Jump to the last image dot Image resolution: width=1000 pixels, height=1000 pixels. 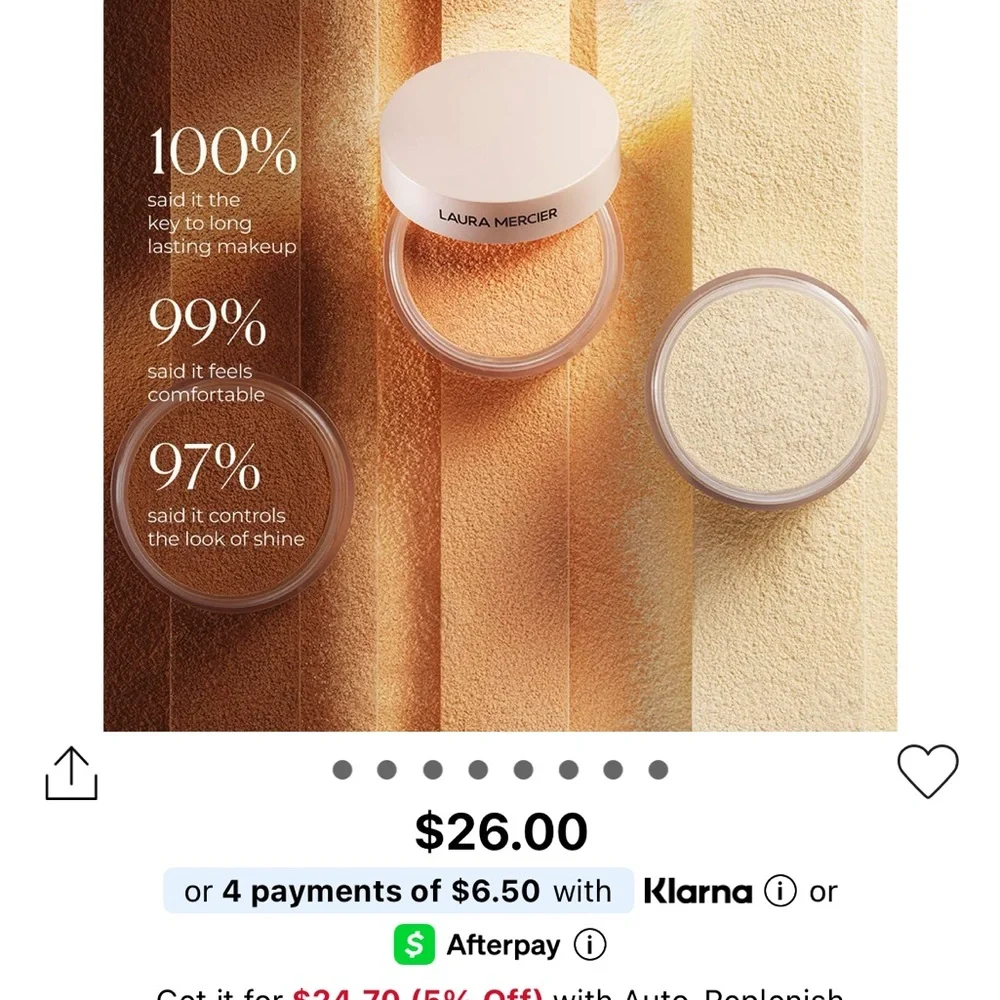658,769
